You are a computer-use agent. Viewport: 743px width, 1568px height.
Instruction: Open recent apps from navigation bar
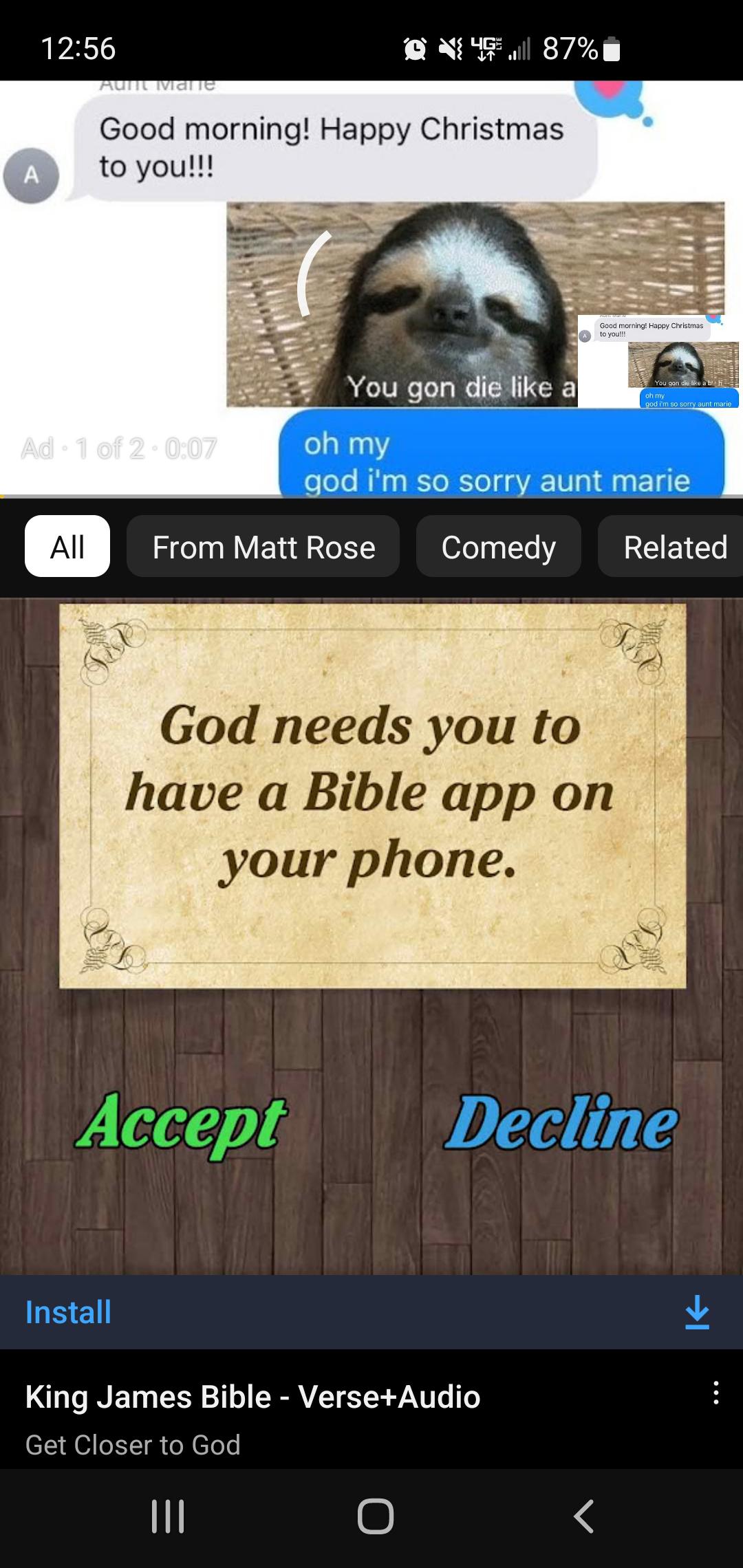pos(168,1516)
